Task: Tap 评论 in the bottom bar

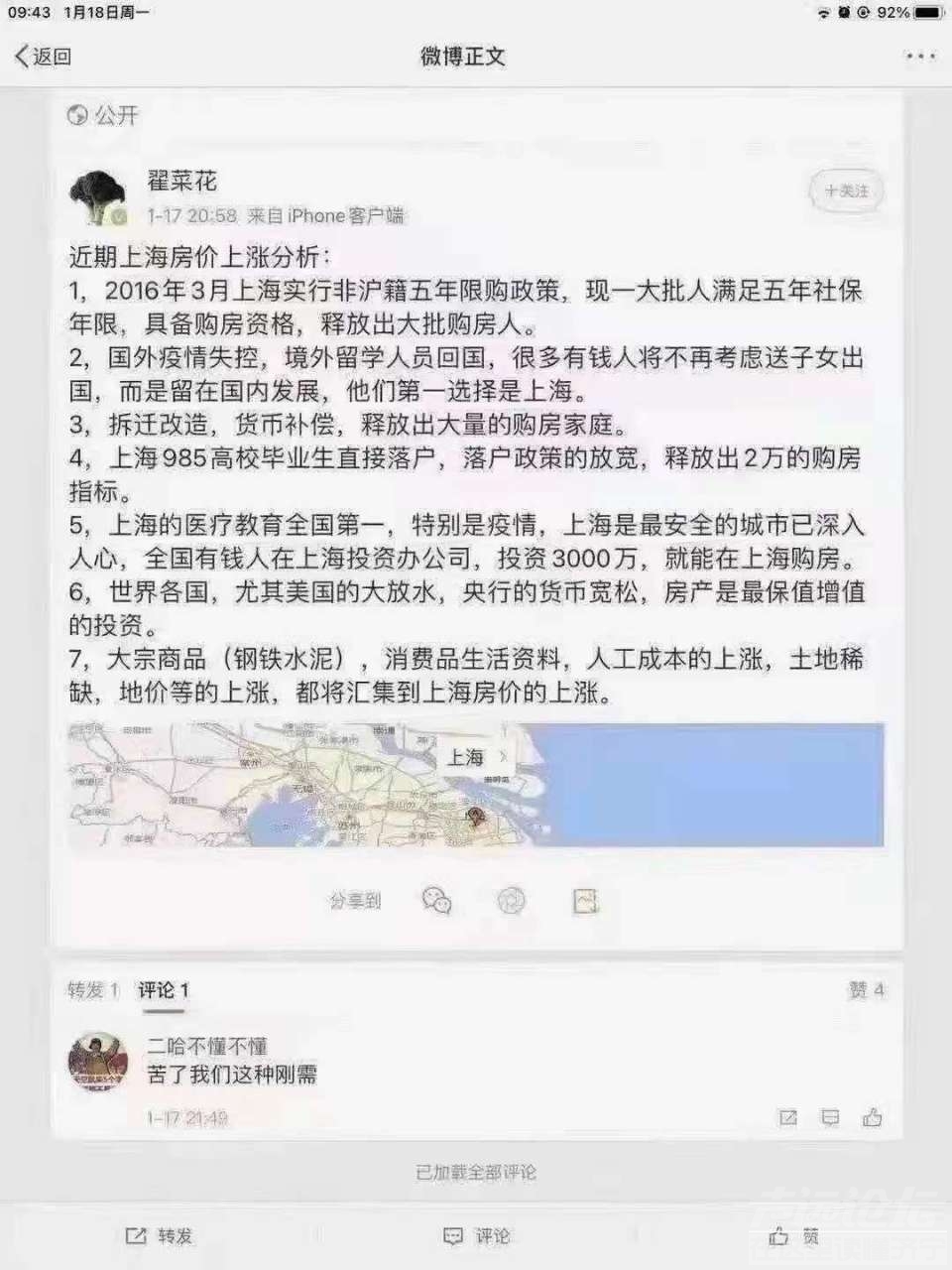Action: point(476,1235)
